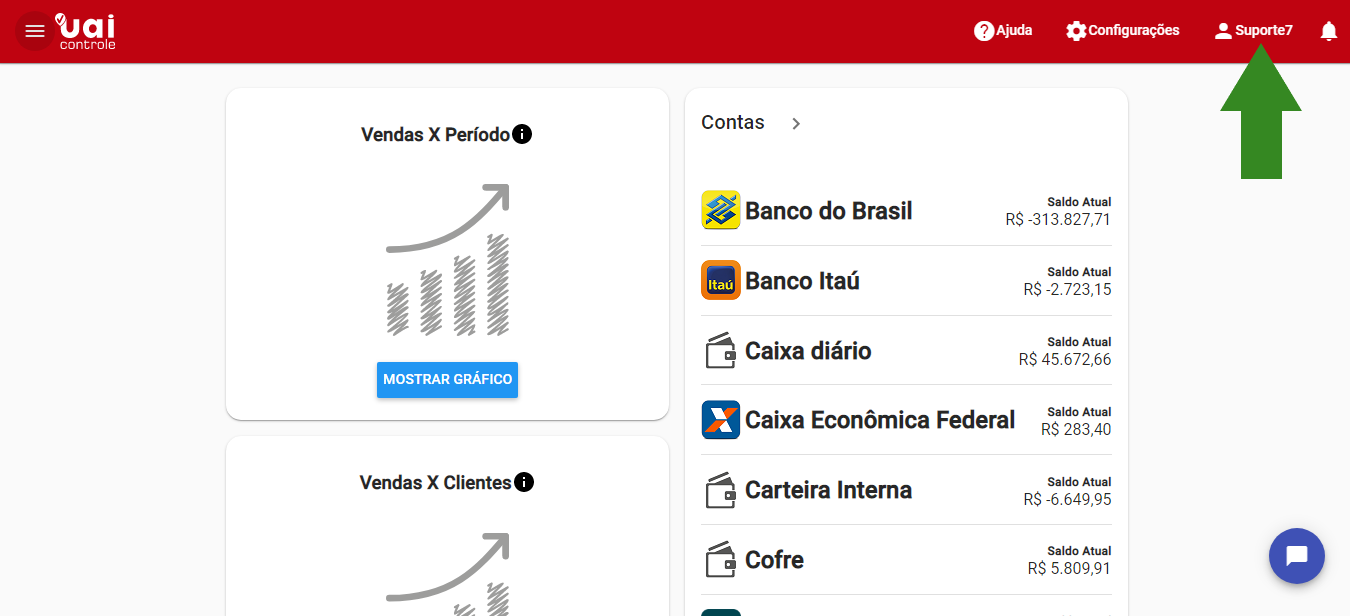Open the hamburger drawer menu
This screenshot has width=1350, height=616.
(35, 31)
